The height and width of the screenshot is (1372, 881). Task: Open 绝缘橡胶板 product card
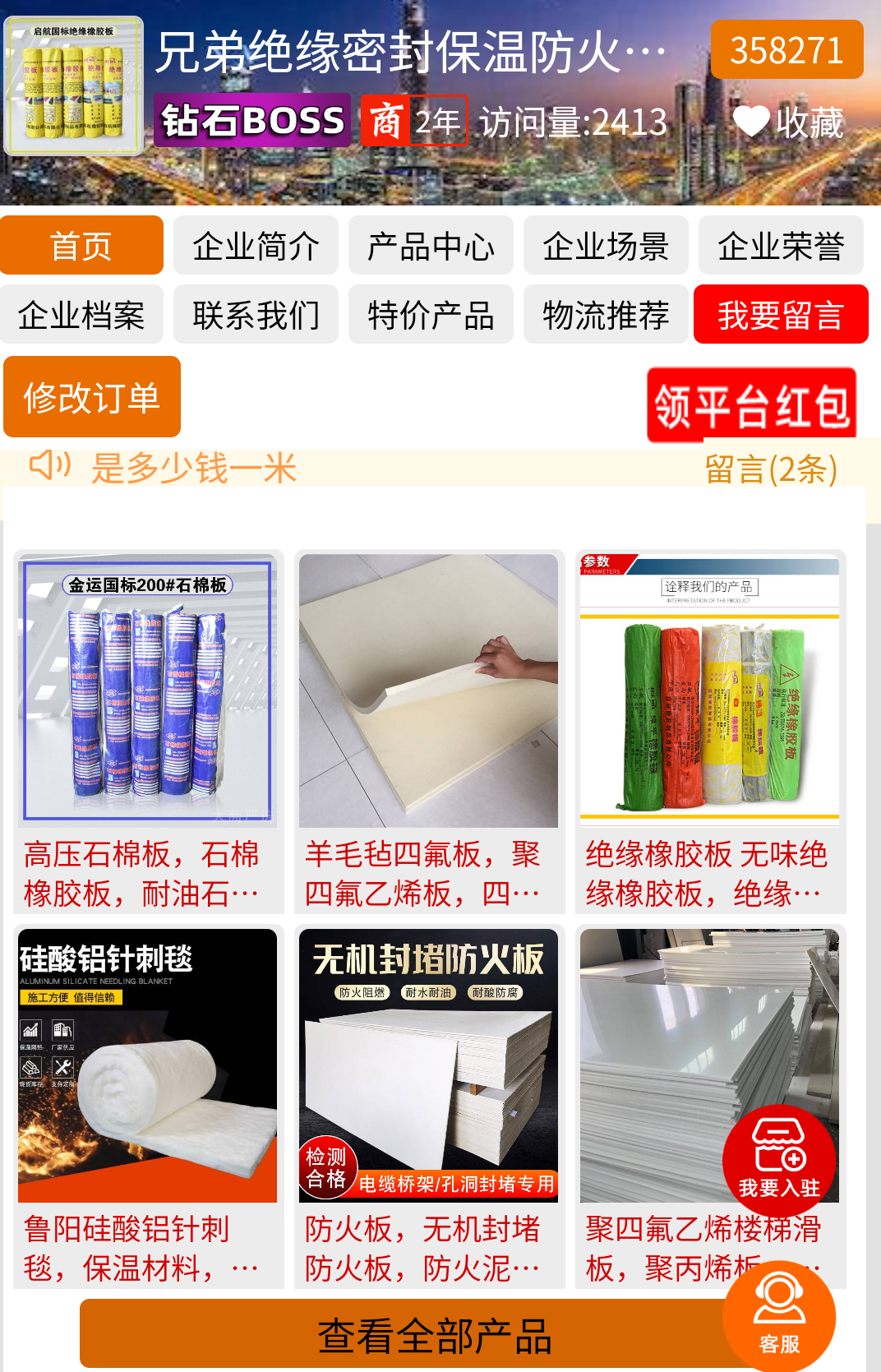pos(710,731)
